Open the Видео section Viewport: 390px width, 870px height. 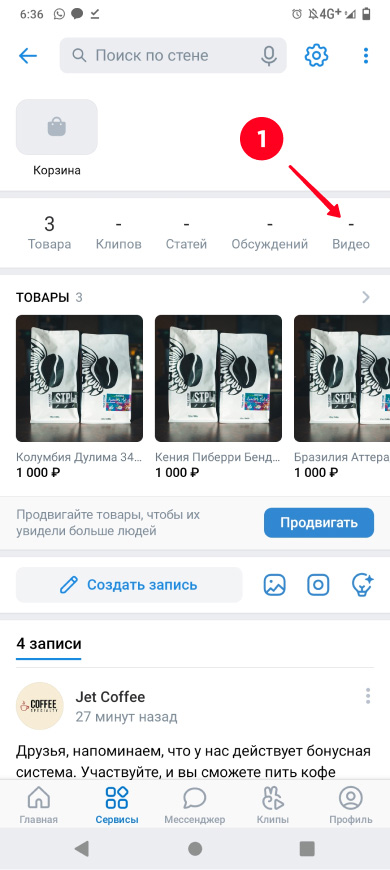click(351, 233)
